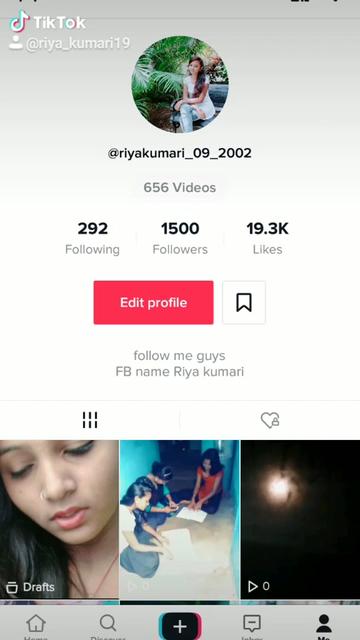Open the Drafts tile
This screenshot has height=640, width=360.
coord(59,519)
